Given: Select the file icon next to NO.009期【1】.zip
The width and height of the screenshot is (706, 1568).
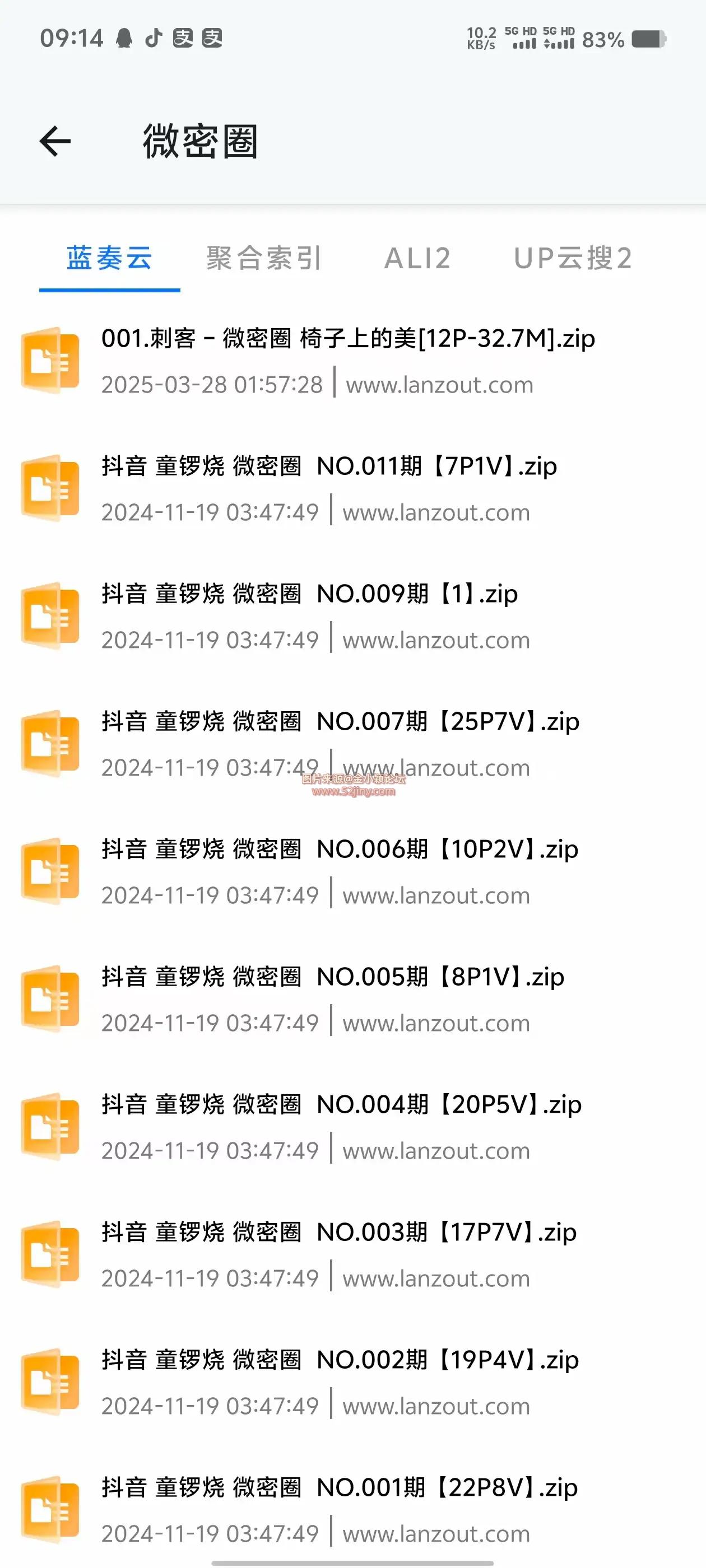Looking at the screenshot, I should click(50, 615).
